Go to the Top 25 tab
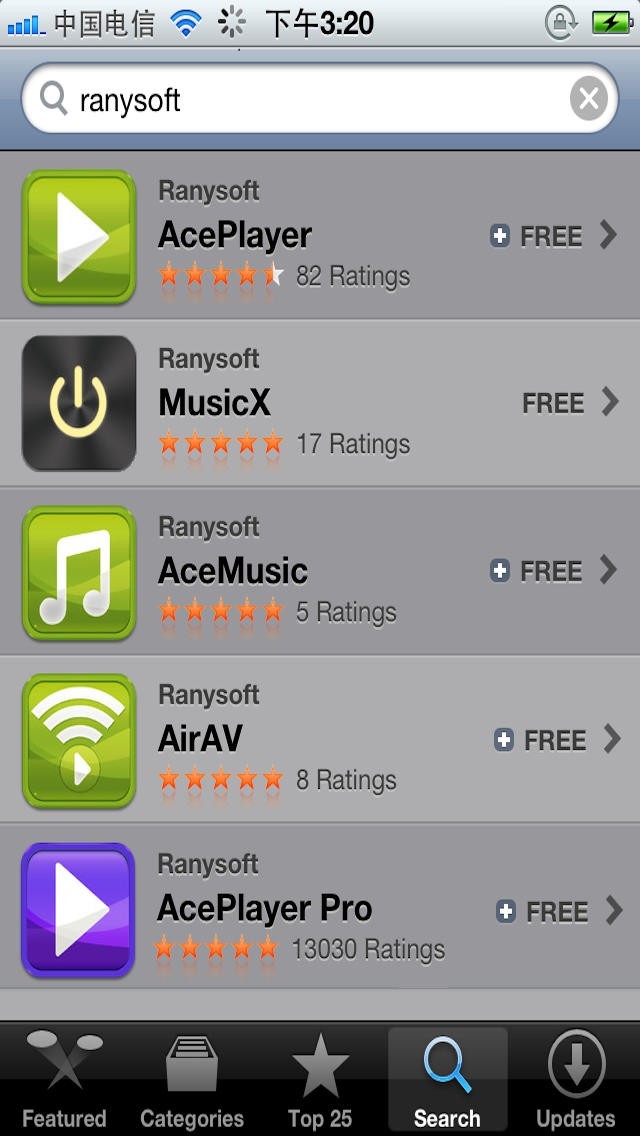Screen dimensions: 640x1136 coord(320,1080)
